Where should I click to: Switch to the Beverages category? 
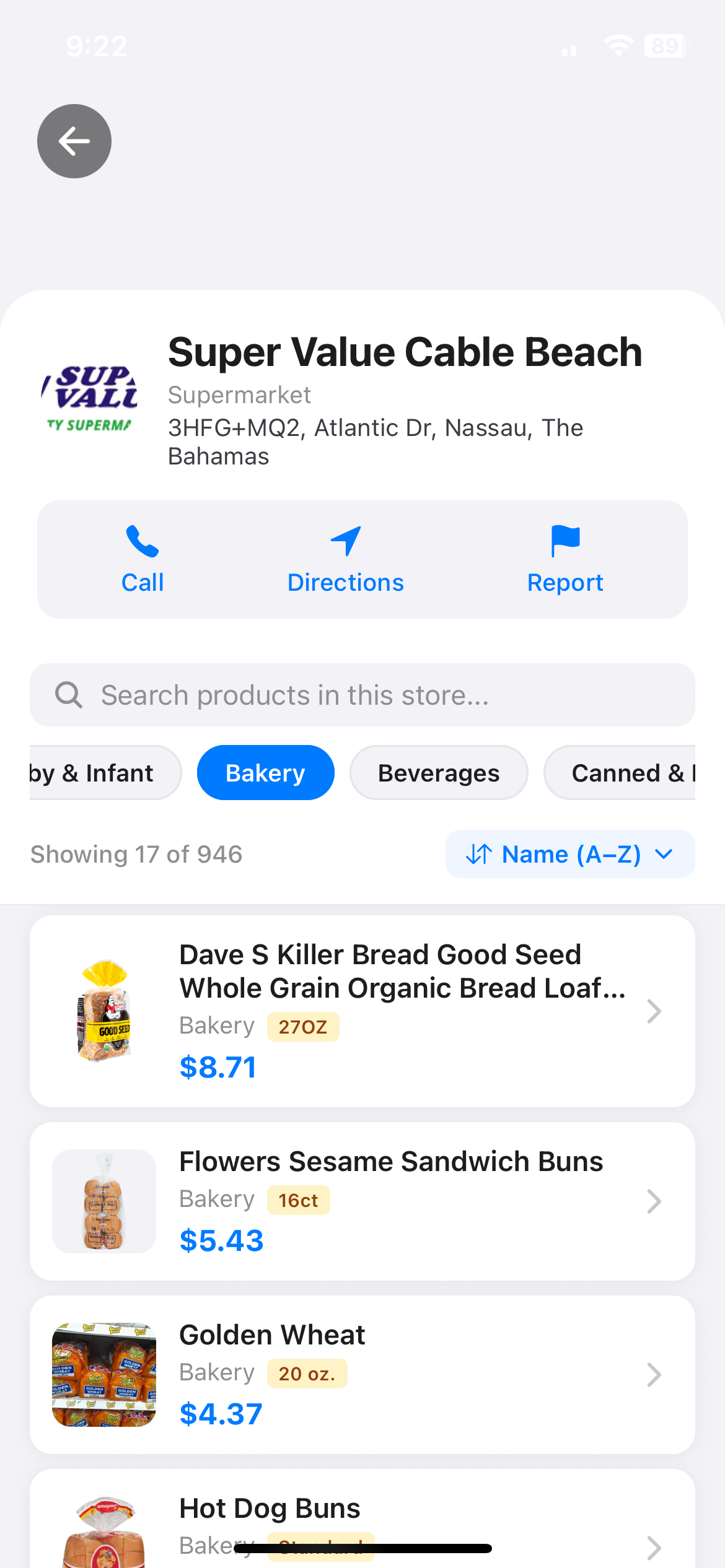tap(438, 772)
